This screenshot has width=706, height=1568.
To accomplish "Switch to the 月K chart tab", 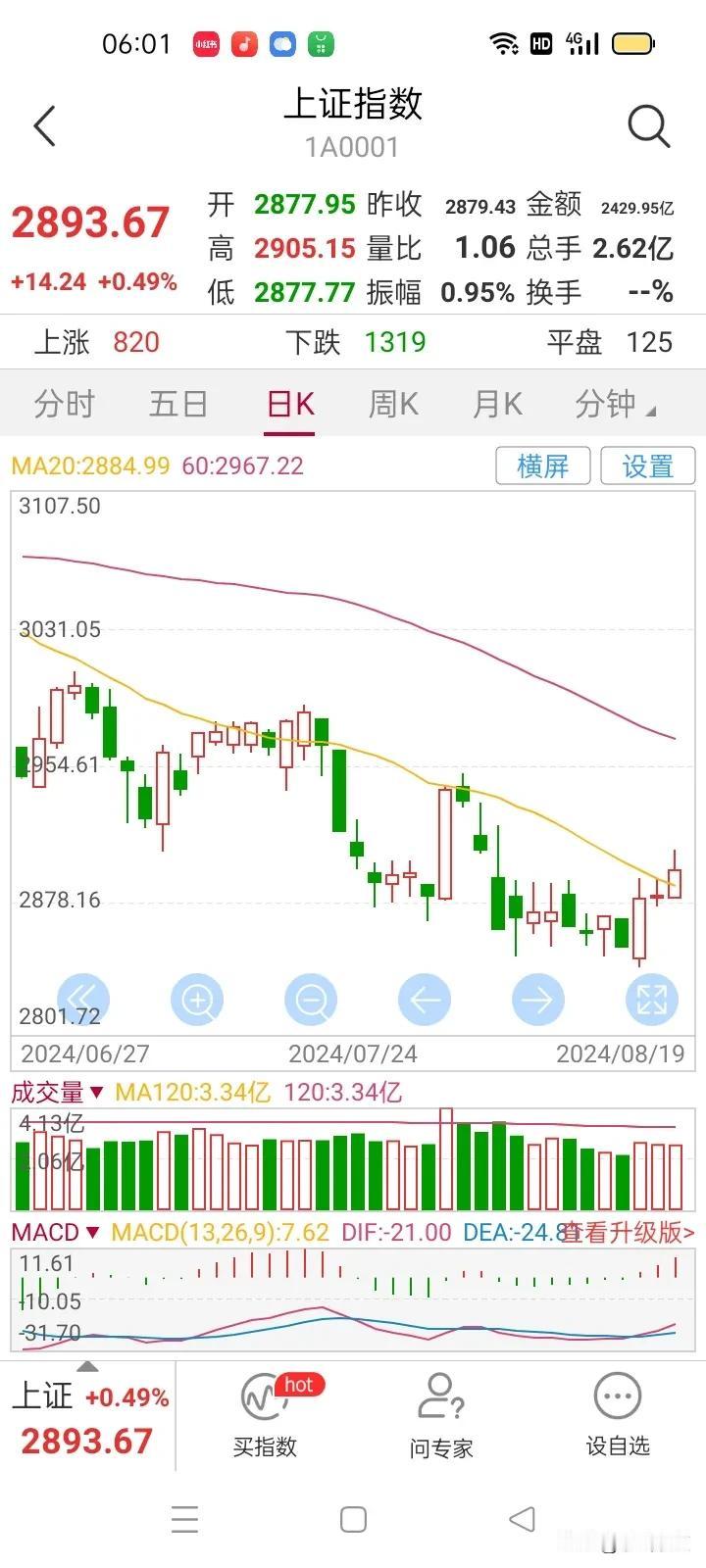I will click(x=497, y=404).
